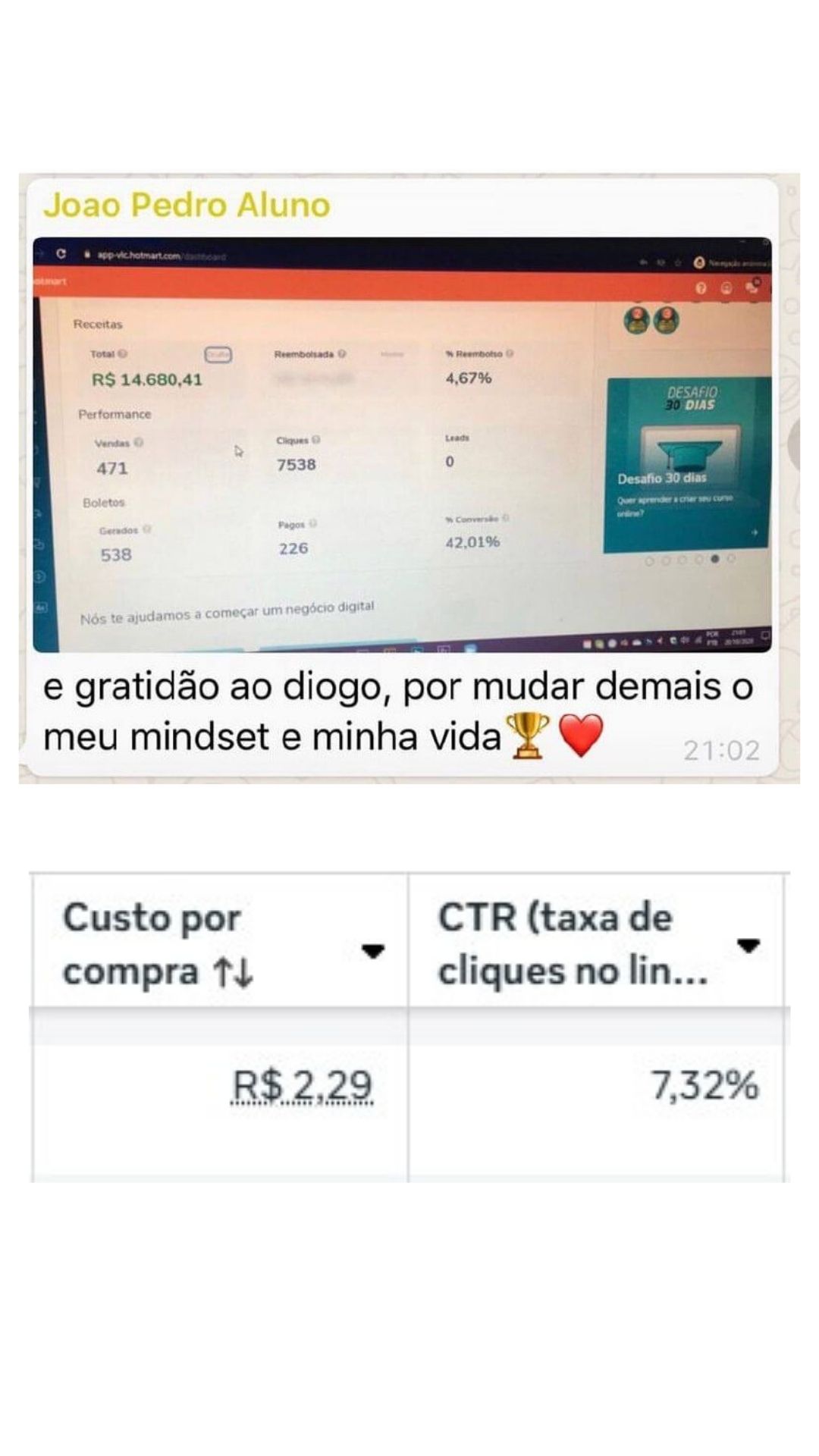The height and width of the screenshot is (1456, 819).
Task: Click the info icon next to Total revenue
Action: click(x=123, y=353)
